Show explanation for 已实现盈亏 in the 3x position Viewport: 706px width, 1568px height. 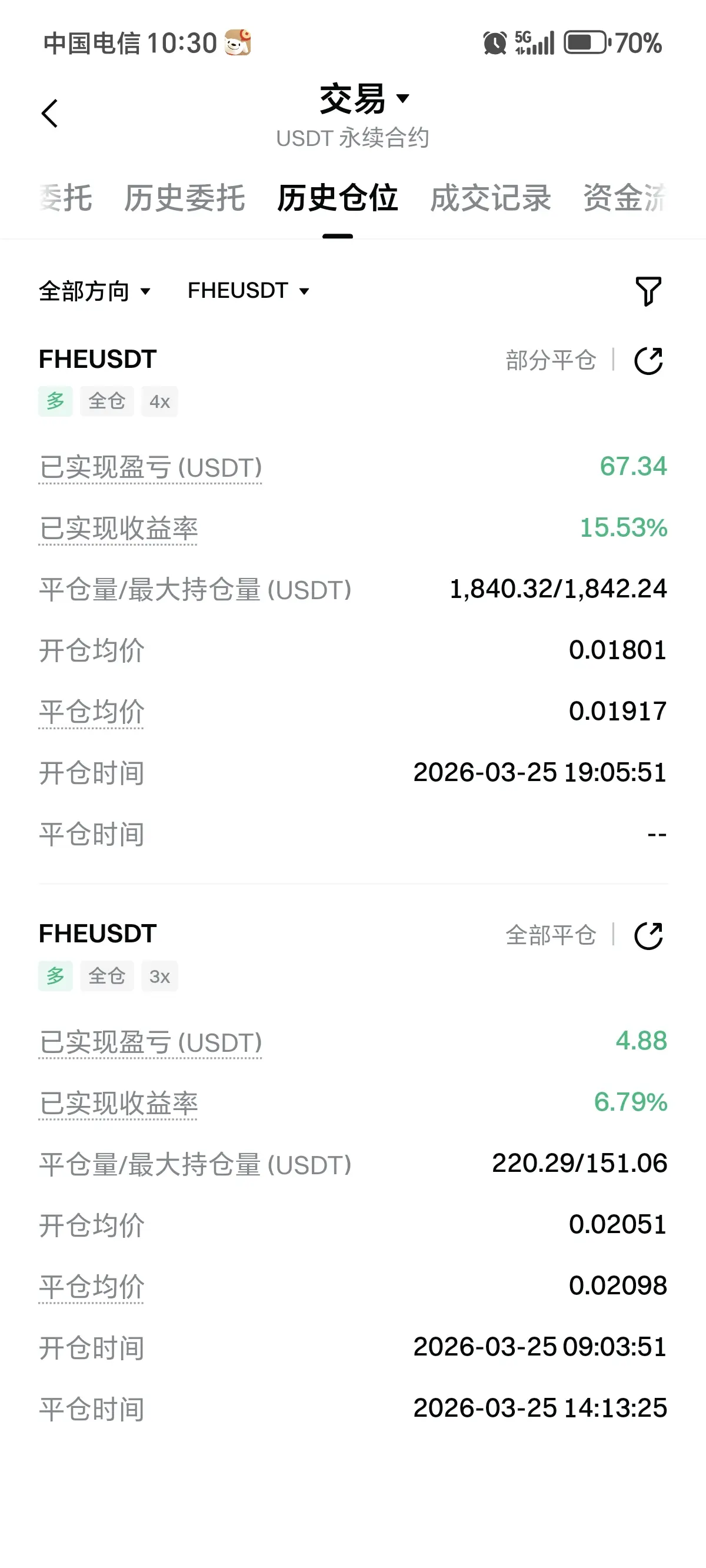coord(151,1043)
